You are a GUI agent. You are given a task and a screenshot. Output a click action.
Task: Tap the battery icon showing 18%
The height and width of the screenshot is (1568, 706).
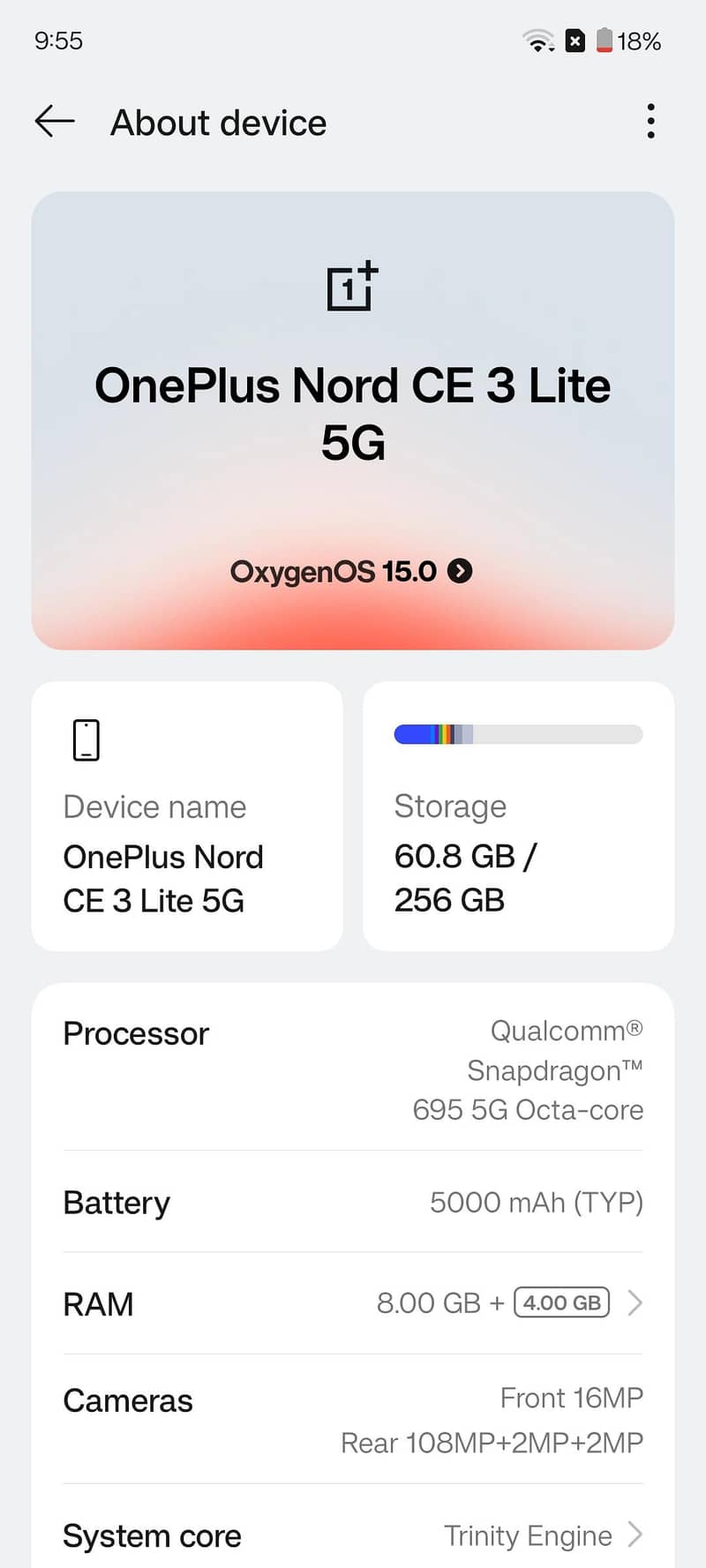(604, 41)
